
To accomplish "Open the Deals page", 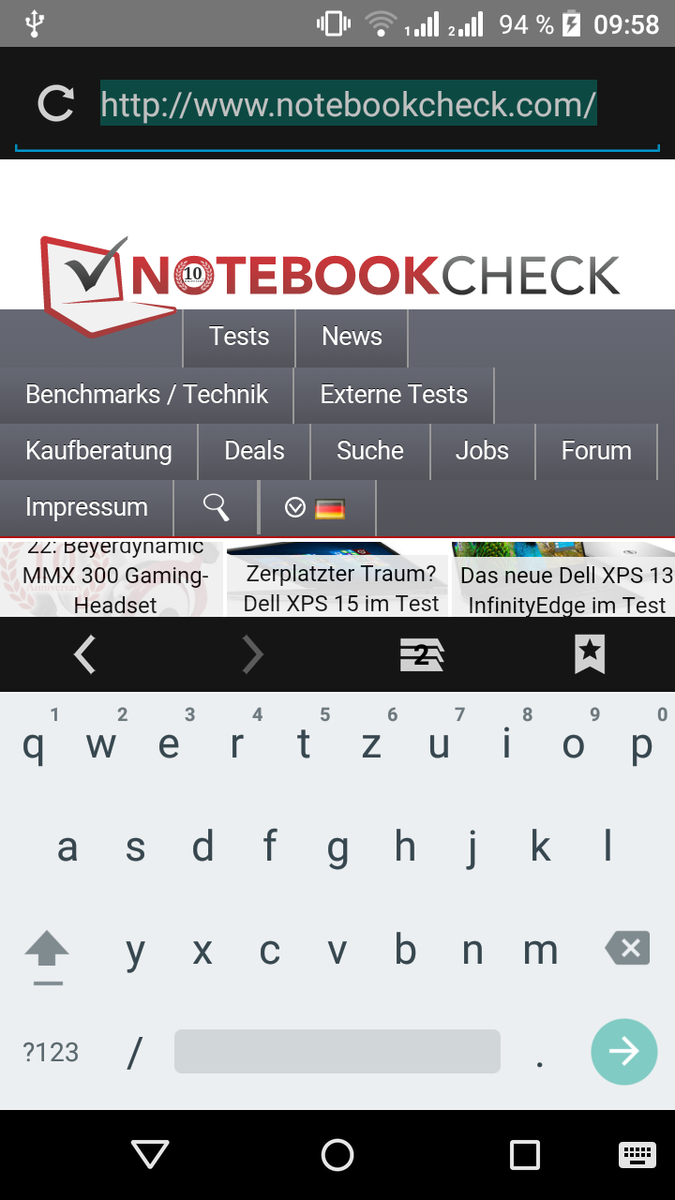I will [x=254, y=451].
